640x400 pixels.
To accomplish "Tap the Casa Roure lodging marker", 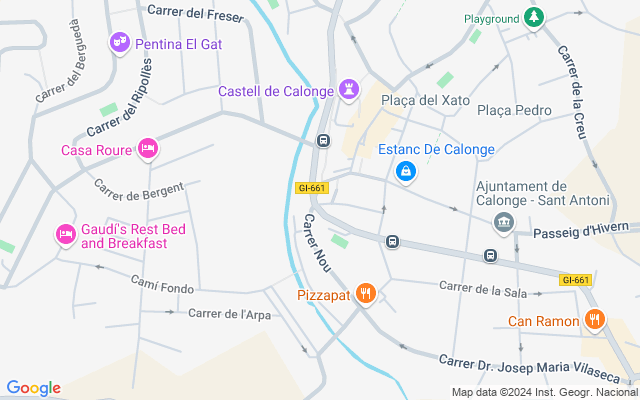I will click(x=147, y=149).
